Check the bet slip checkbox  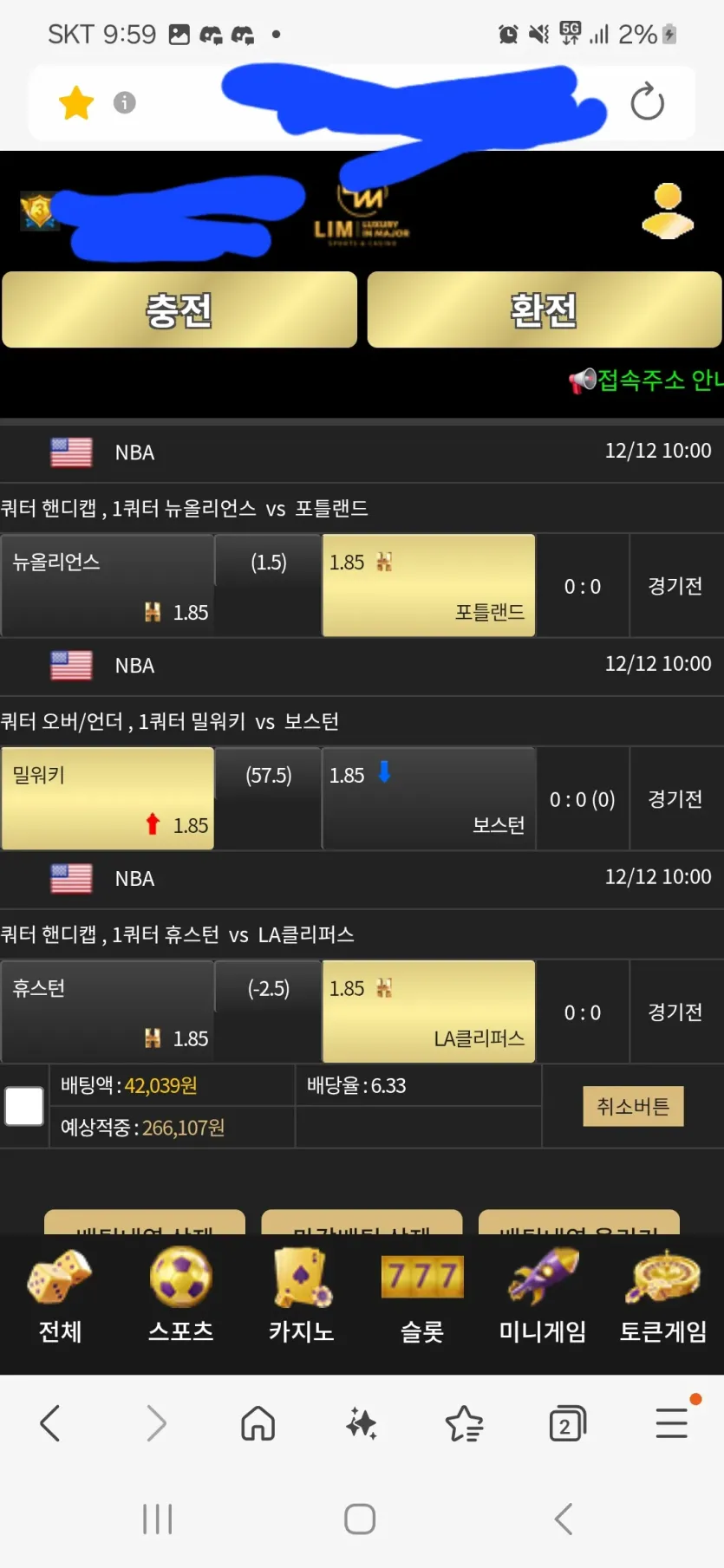[x=24, y=1107]
